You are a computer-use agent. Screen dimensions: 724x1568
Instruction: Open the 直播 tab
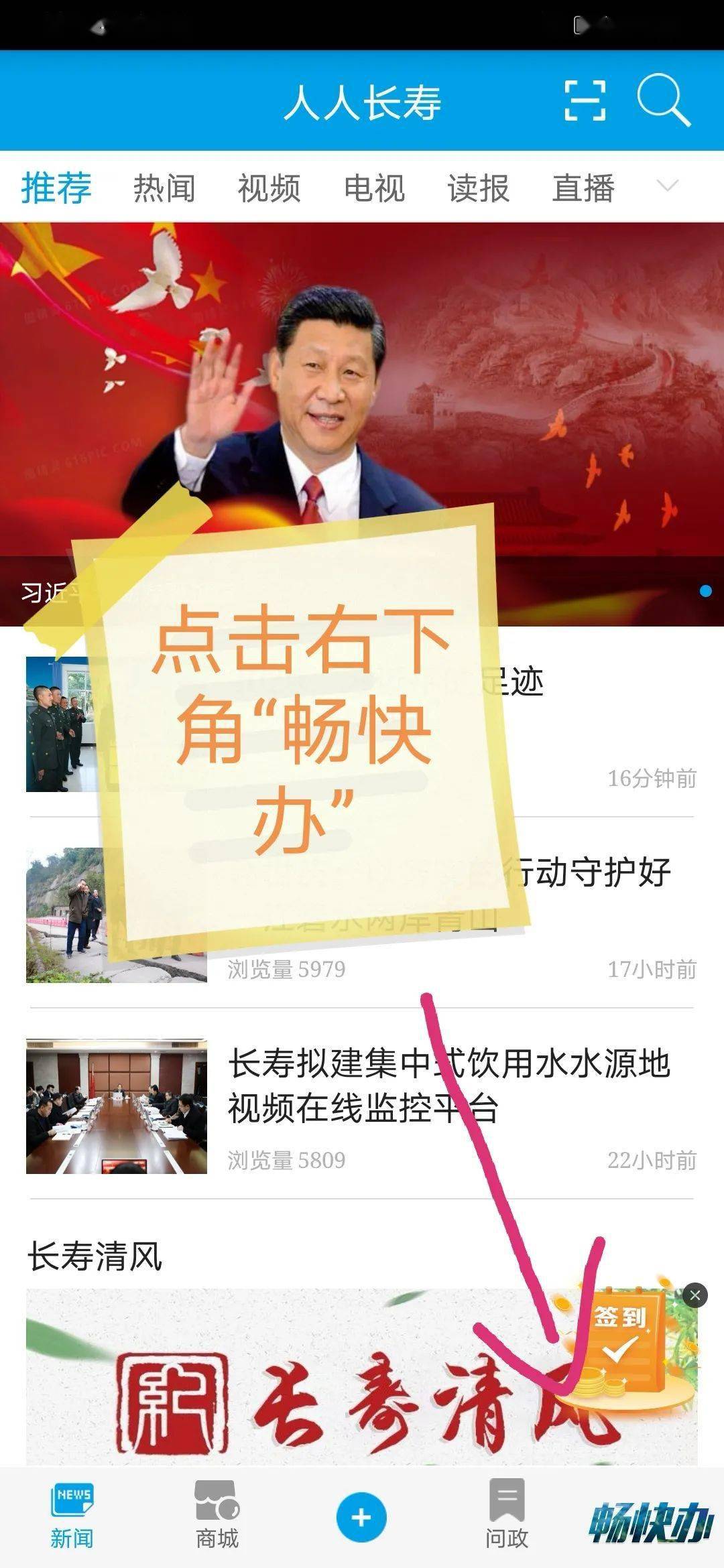pos(583,188)
